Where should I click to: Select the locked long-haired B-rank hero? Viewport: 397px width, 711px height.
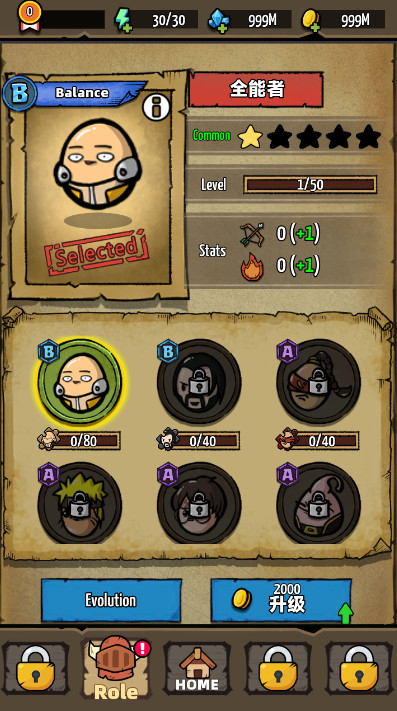click(x=199, y=382)
